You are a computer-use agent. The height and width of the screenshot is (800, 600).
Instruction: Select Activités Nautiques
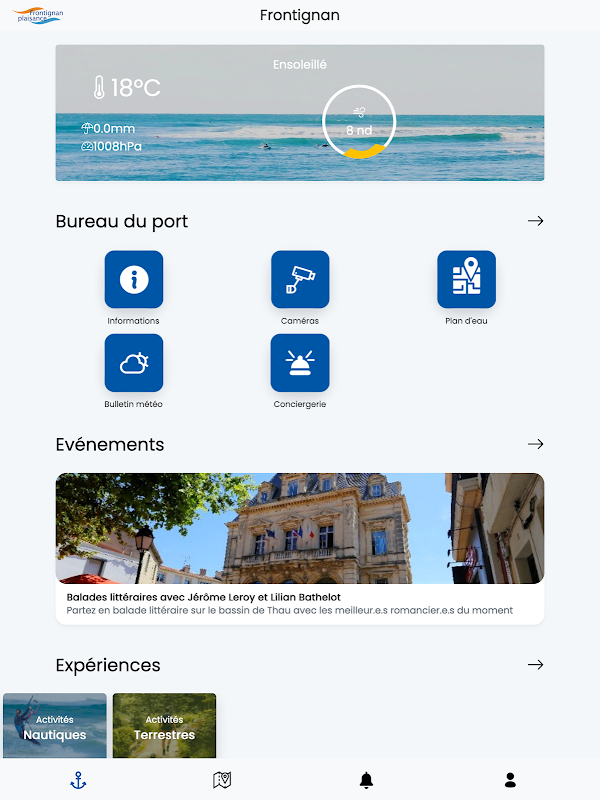(x=55, y=726)
